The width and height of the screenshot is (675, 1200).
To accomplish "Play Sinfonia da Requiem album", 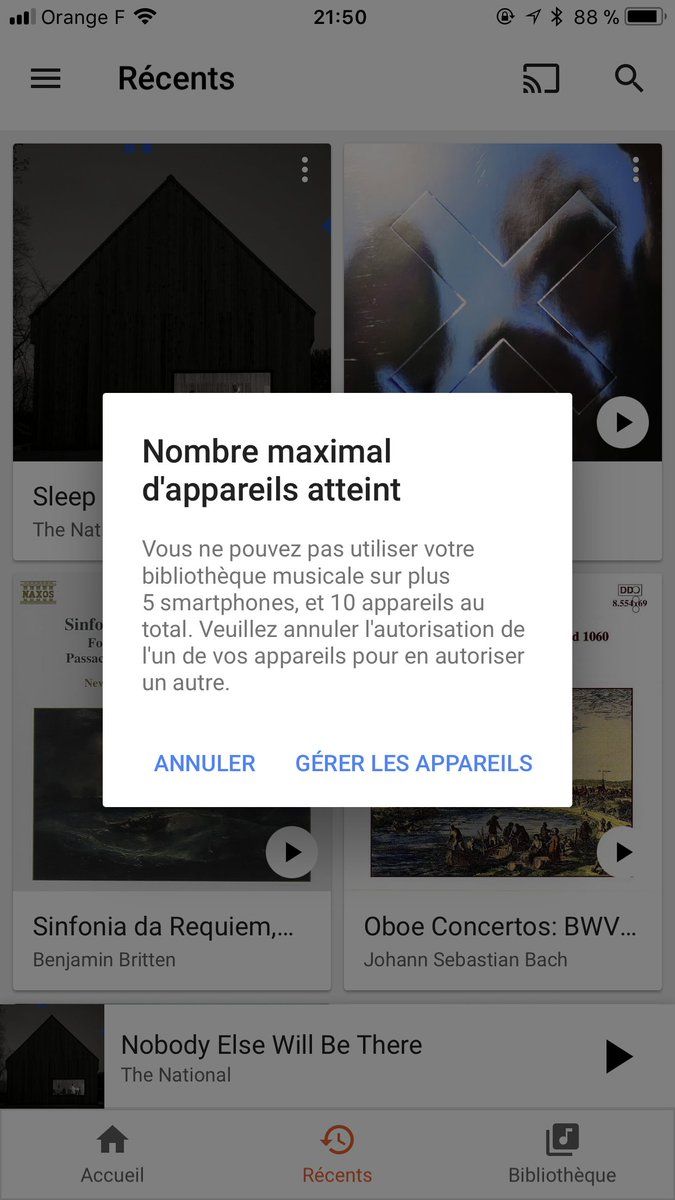I will 292,852.
